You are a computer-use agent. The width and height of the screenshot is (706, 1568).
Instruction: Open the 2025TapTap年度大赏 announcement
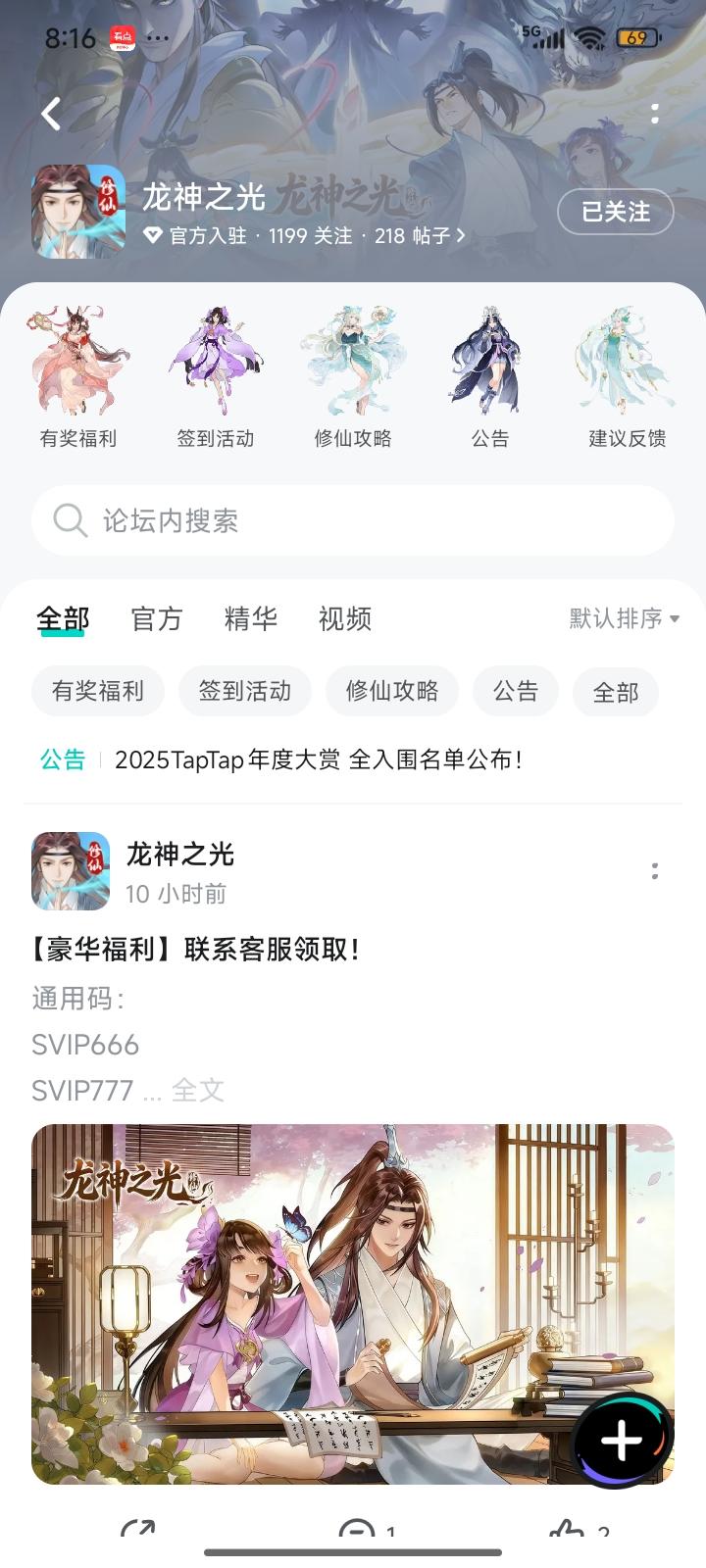(318, 759)
